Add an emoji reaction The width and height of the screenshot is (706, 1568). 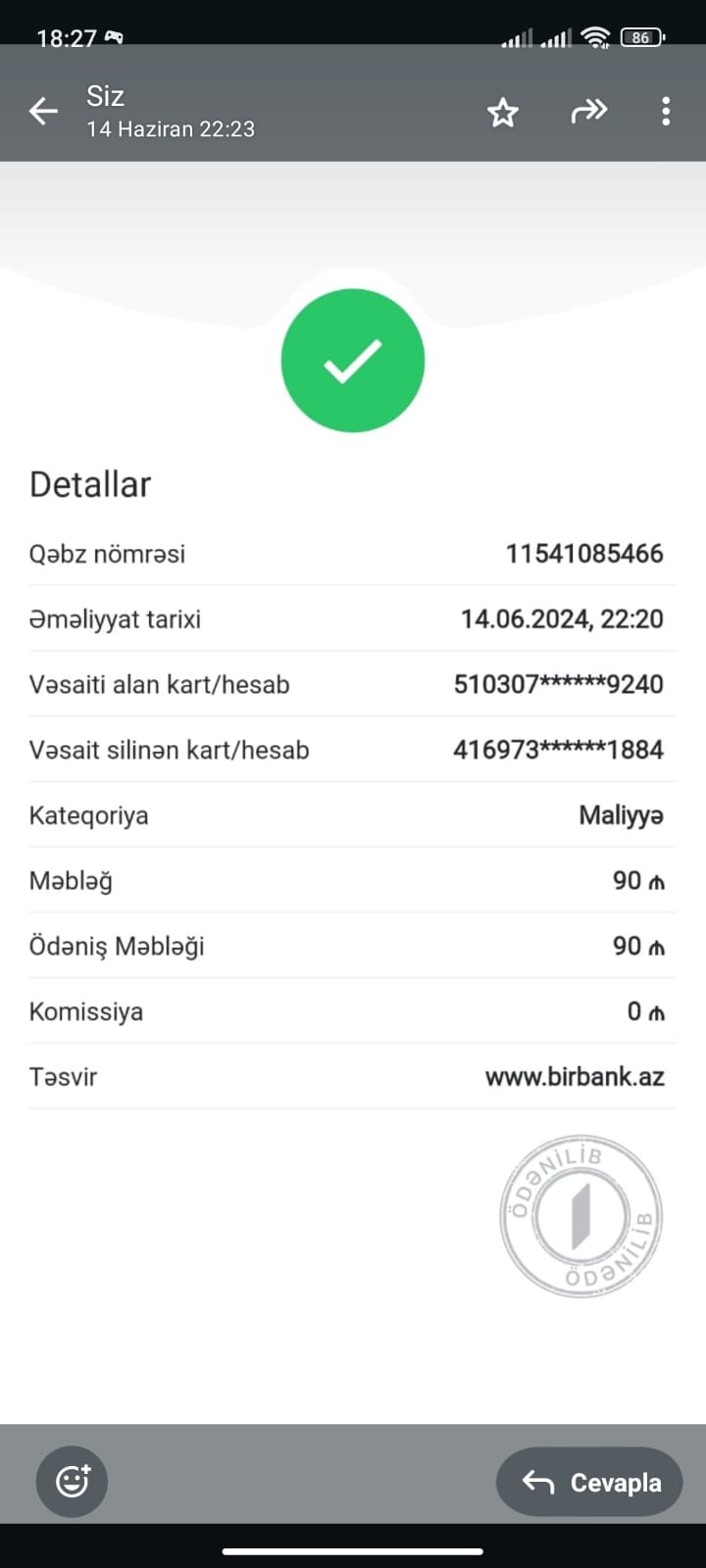[x=72, y=1481]
